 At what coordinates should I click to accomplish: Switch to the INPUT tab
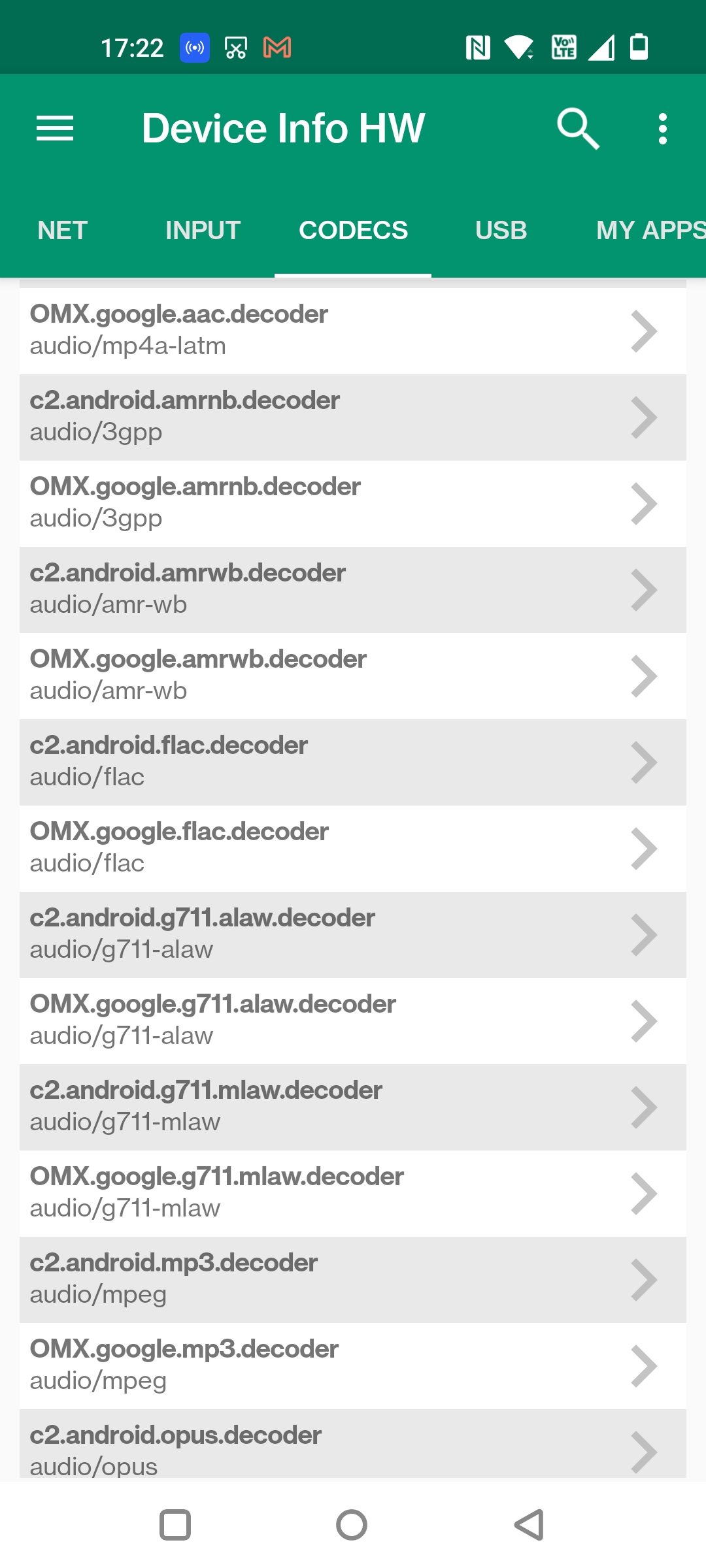point(203,231)
